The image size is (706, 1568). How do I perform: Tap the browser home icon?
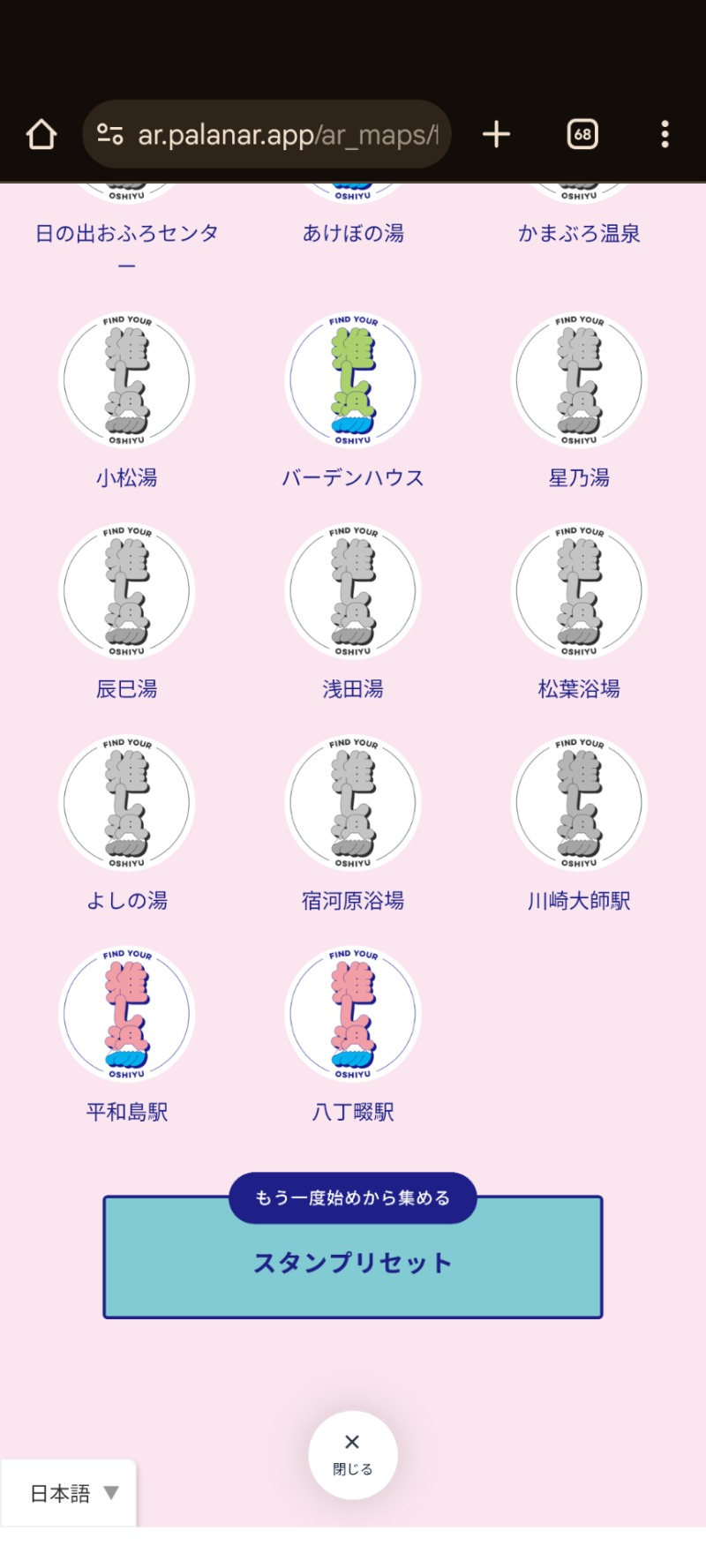pos(40,133)
